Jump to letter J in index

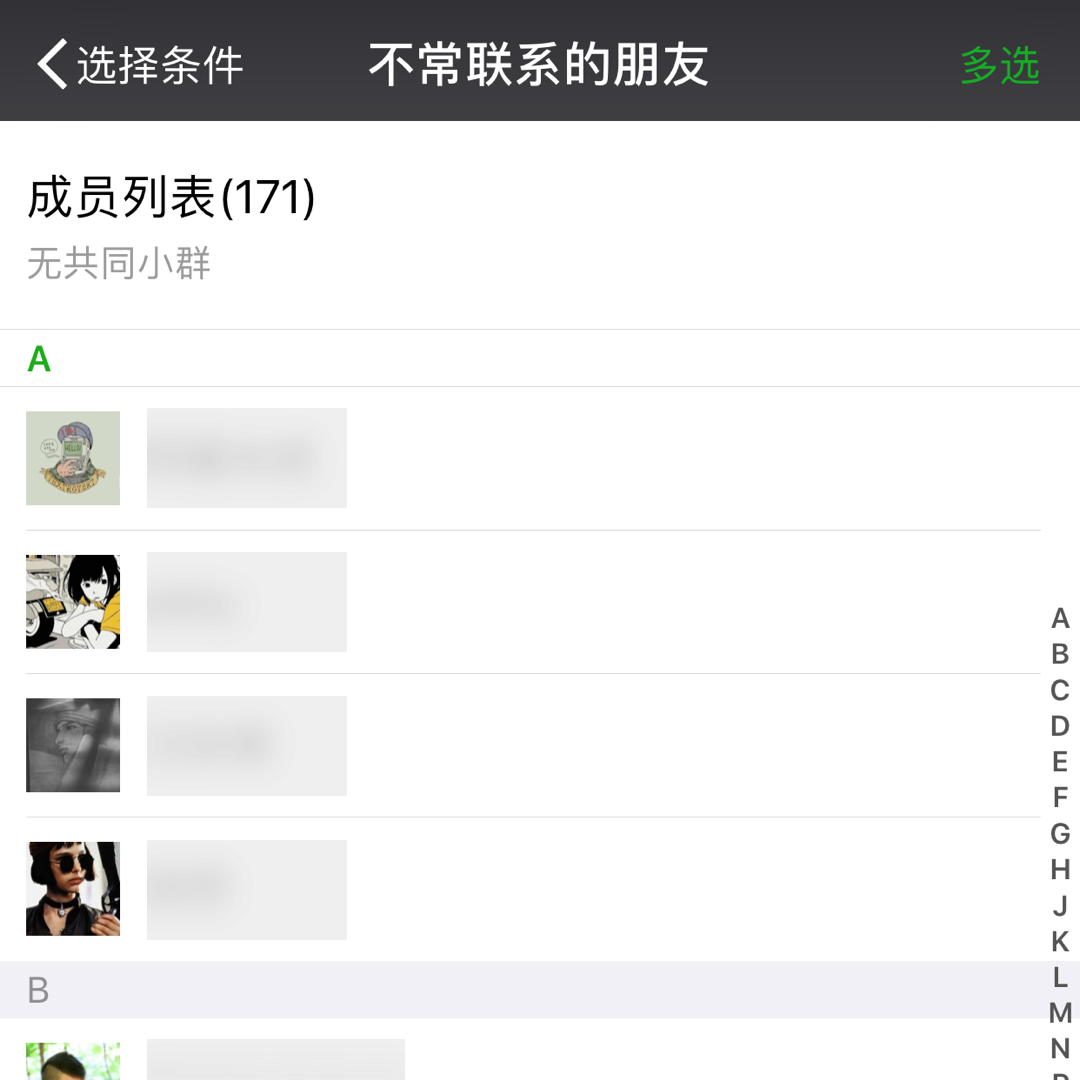1060,905
